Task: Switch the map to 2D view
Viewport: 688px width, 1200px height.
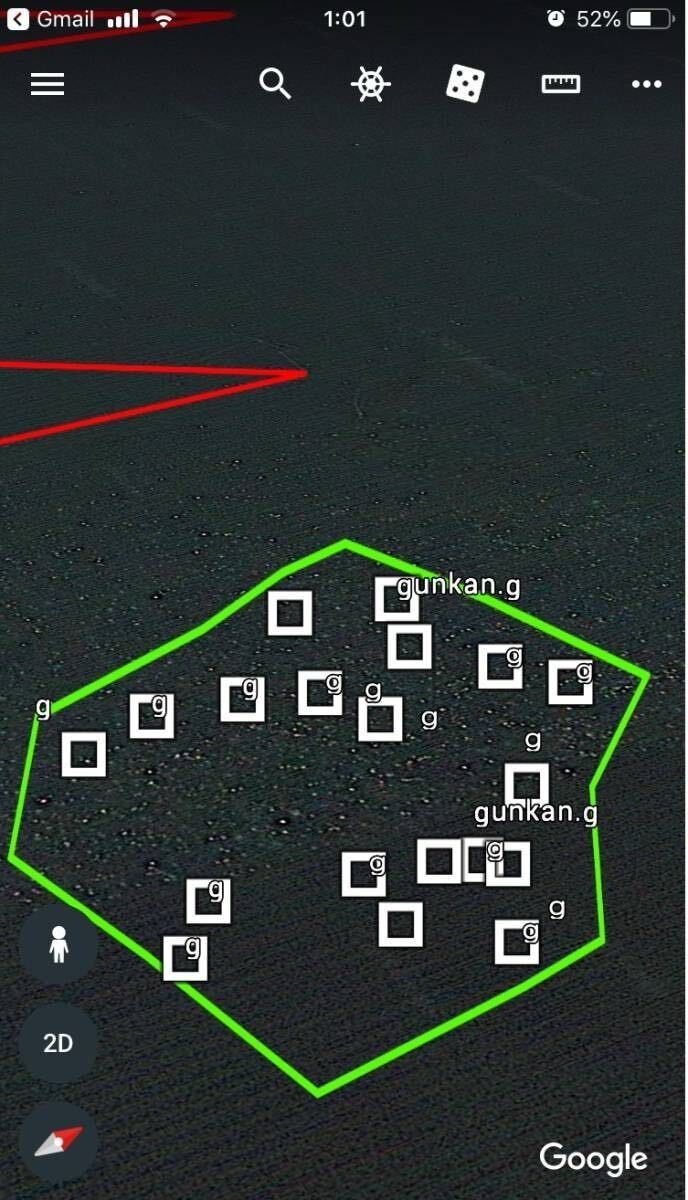Action: (x=58, y=1043)
